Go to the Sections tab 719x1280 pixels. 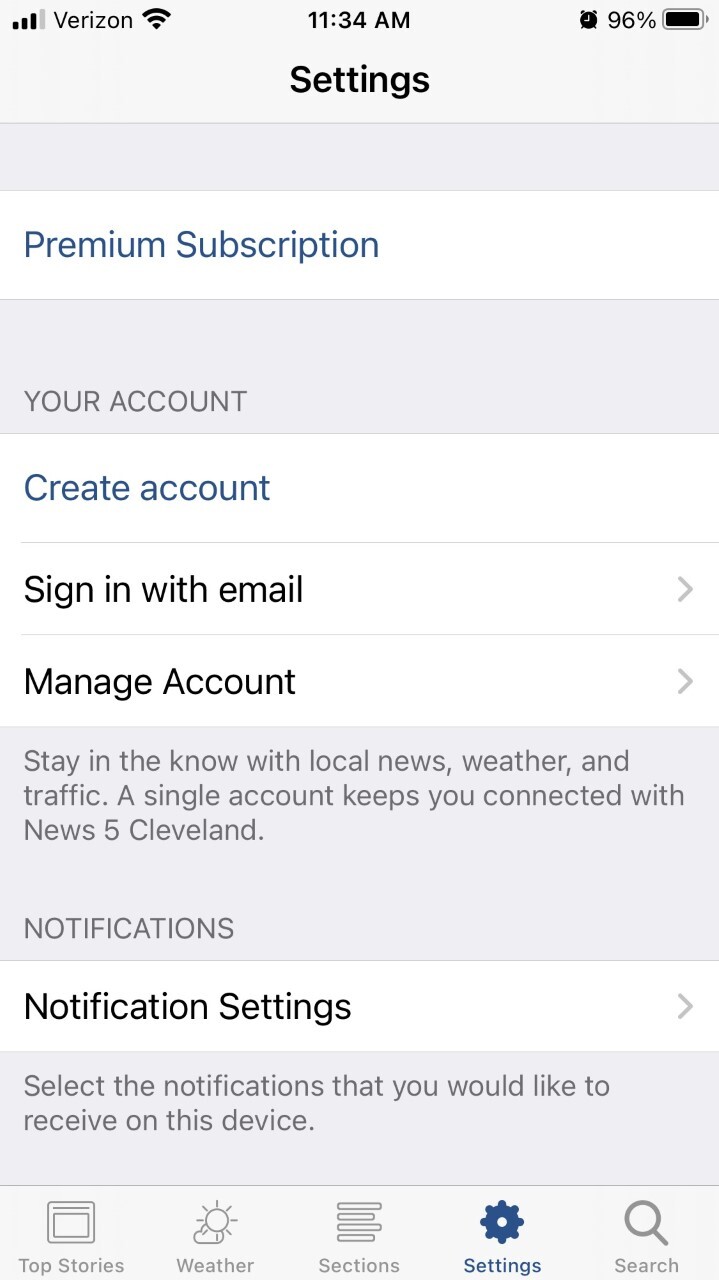359,1237
